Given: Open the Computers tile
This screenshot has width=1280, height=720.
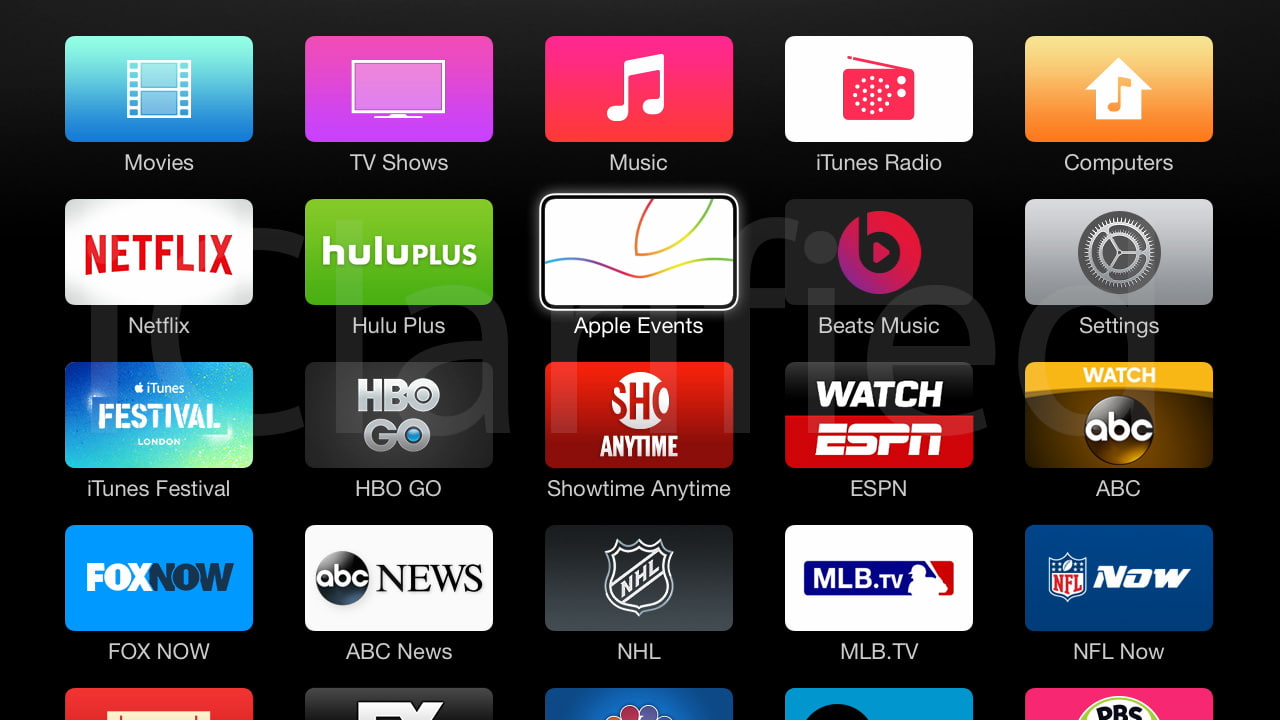Looking at the screenshot, I should click(x=1119, y=89).
